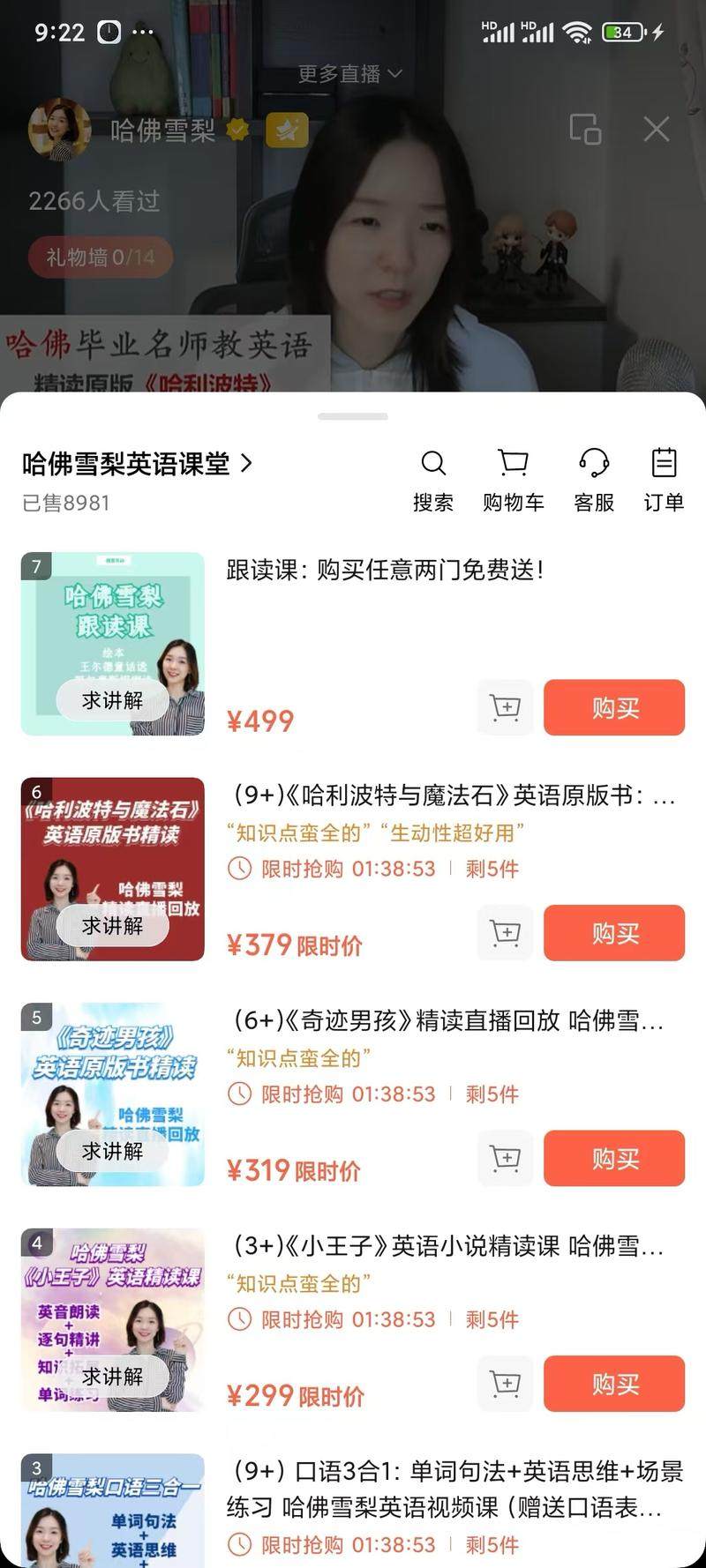View my 订单 orders
Screen dimensions: 706x1568
664,481
